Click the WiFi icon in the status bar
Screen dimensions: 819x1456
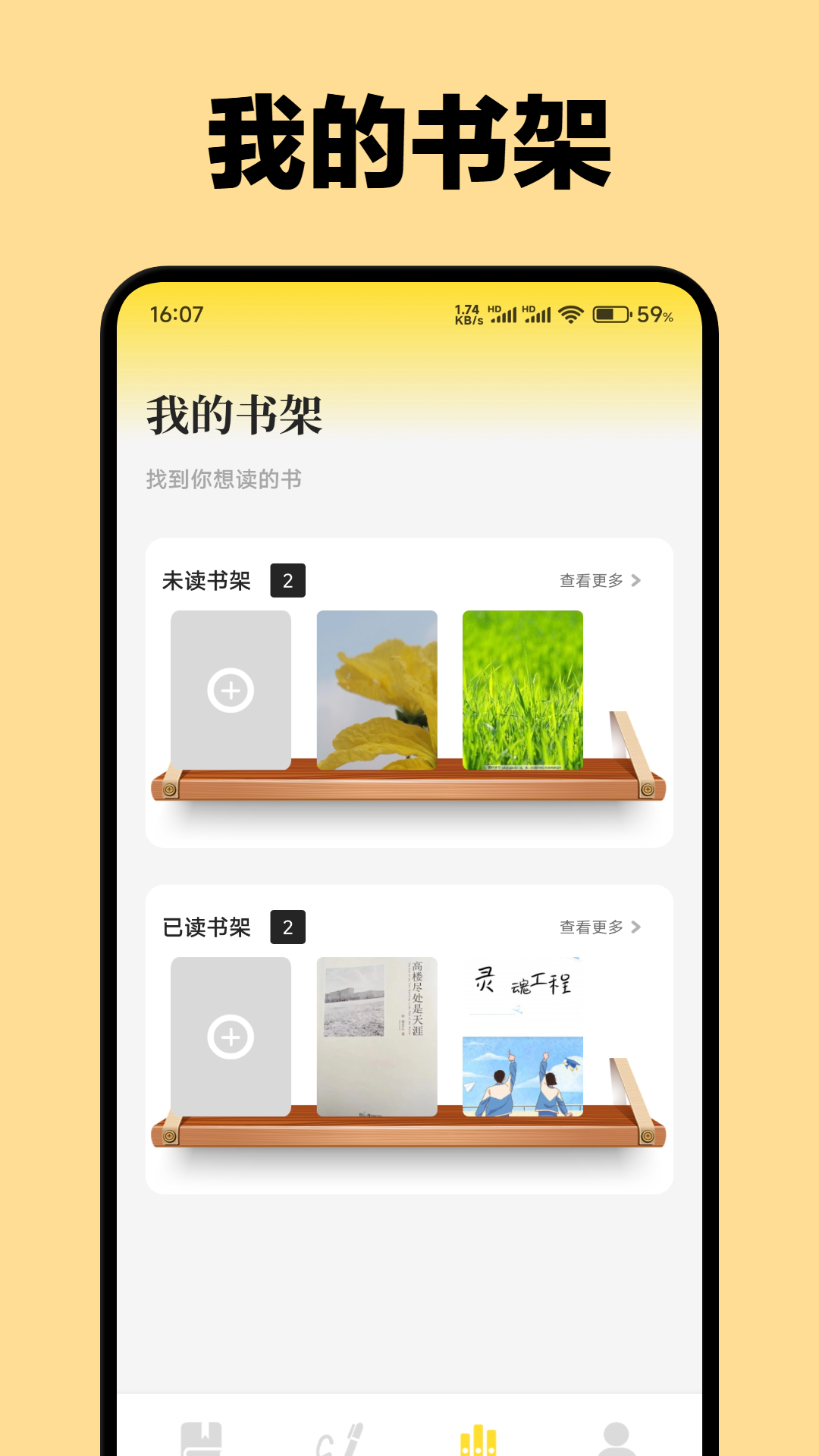coord(570,313)
